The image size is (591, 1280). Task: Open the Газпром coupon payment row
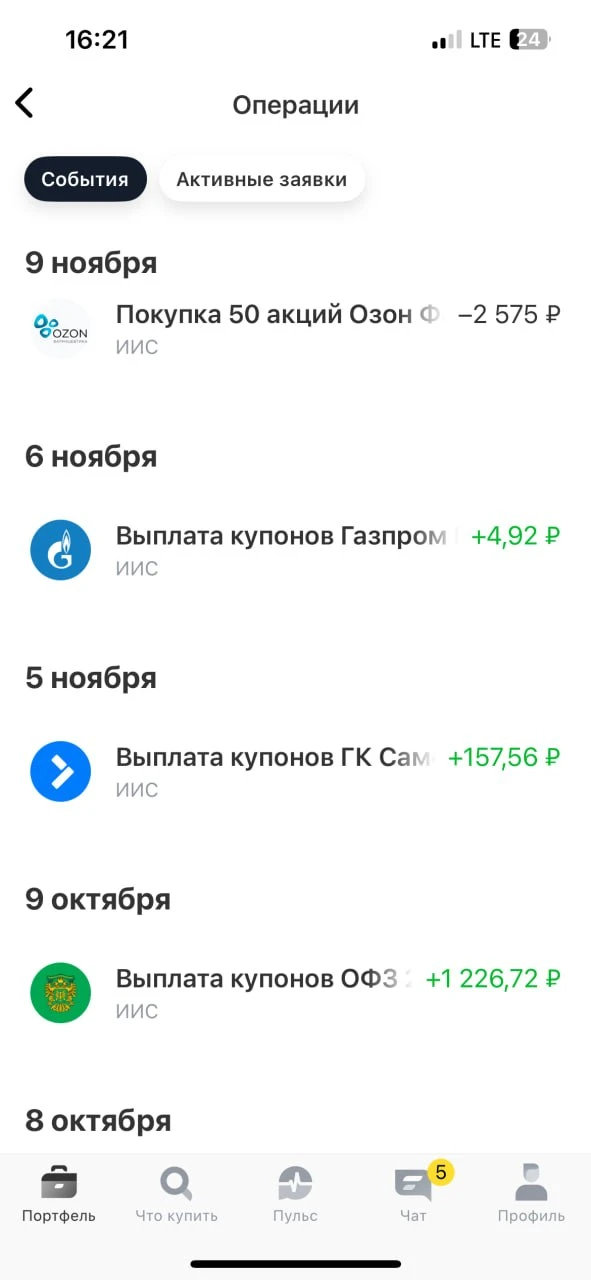click(x=295, y=550)
